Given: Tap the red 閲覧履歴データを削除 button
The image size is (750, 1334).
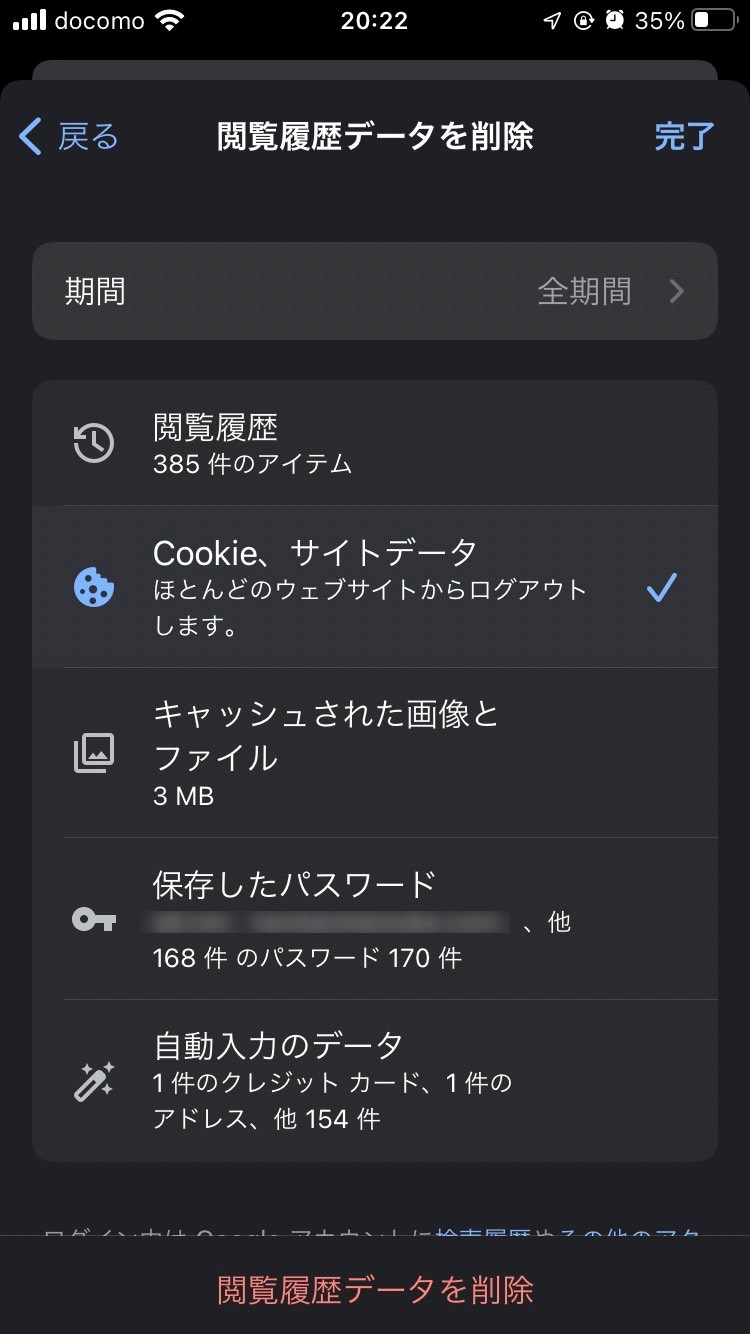Looking at the screenshot, I should (375, 1289).
